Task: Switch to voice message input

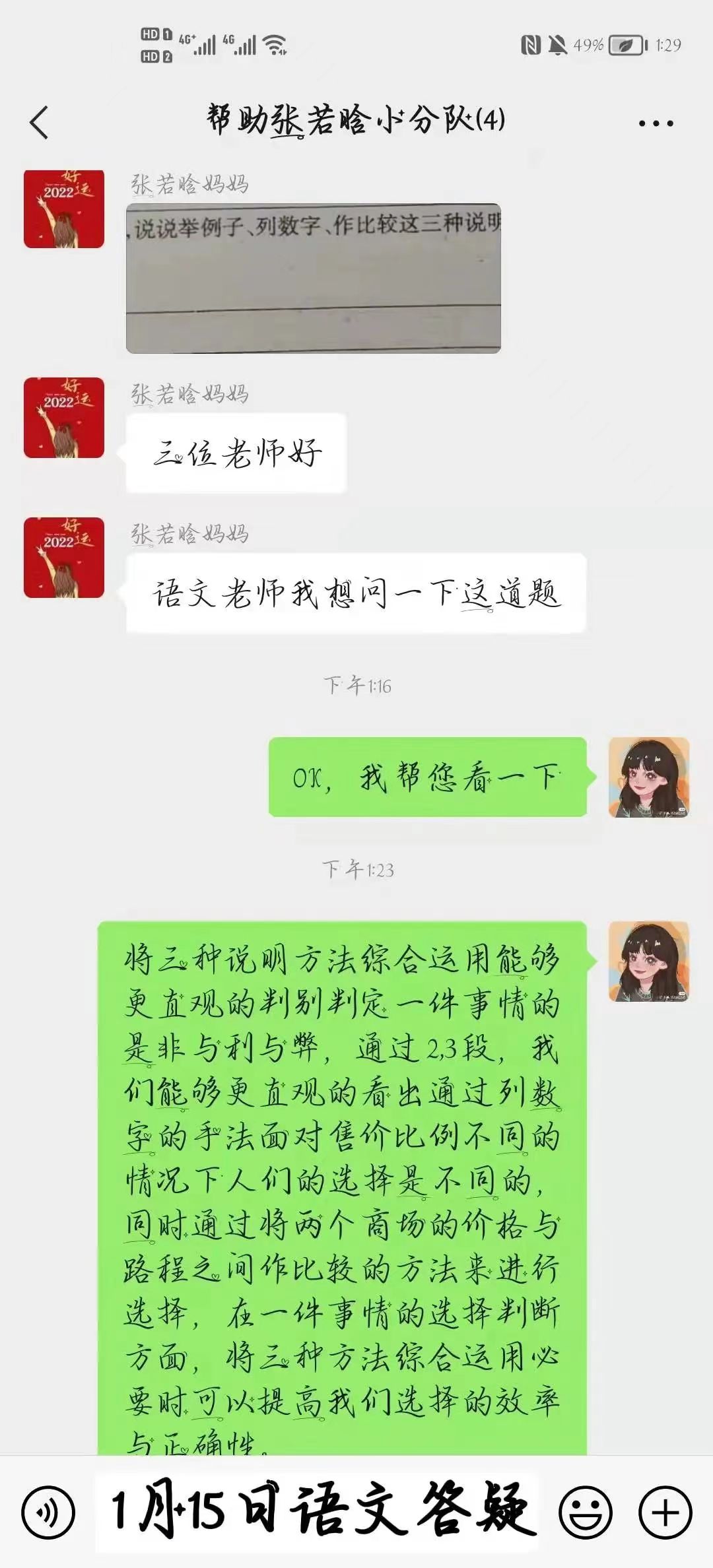Action: (x=48, y=1512)
